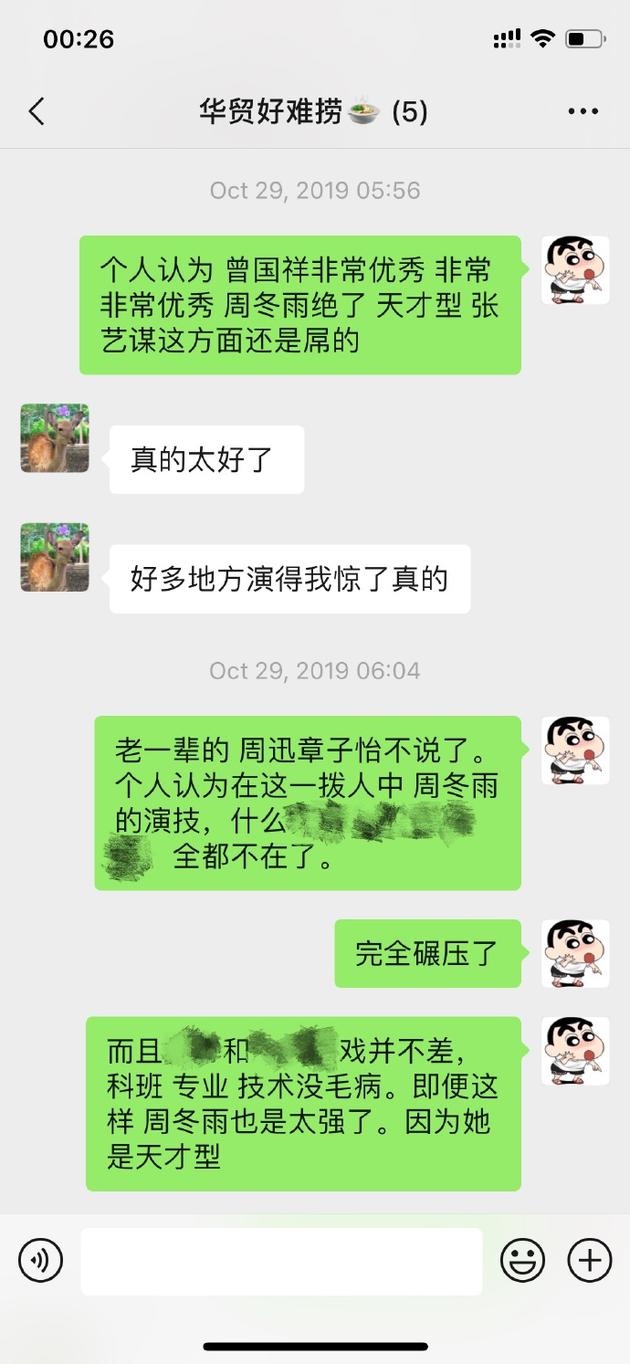The height and width of the screenshot is (1364, 630).
Task: Tap the message text field
Action: (x=281, y=1260)
